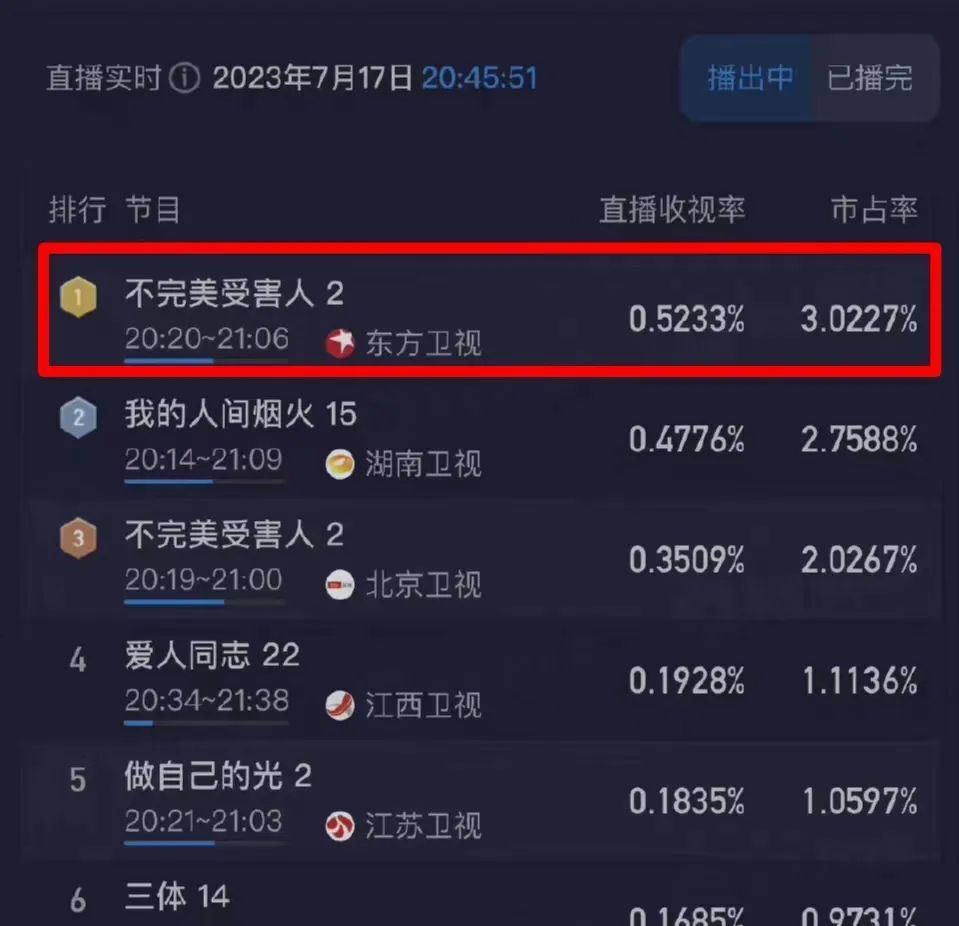Viewport: 959px width, 926px height.
Task: Open 不完美受害人 2 on 东方卫视
Action: tap(234, 294)
